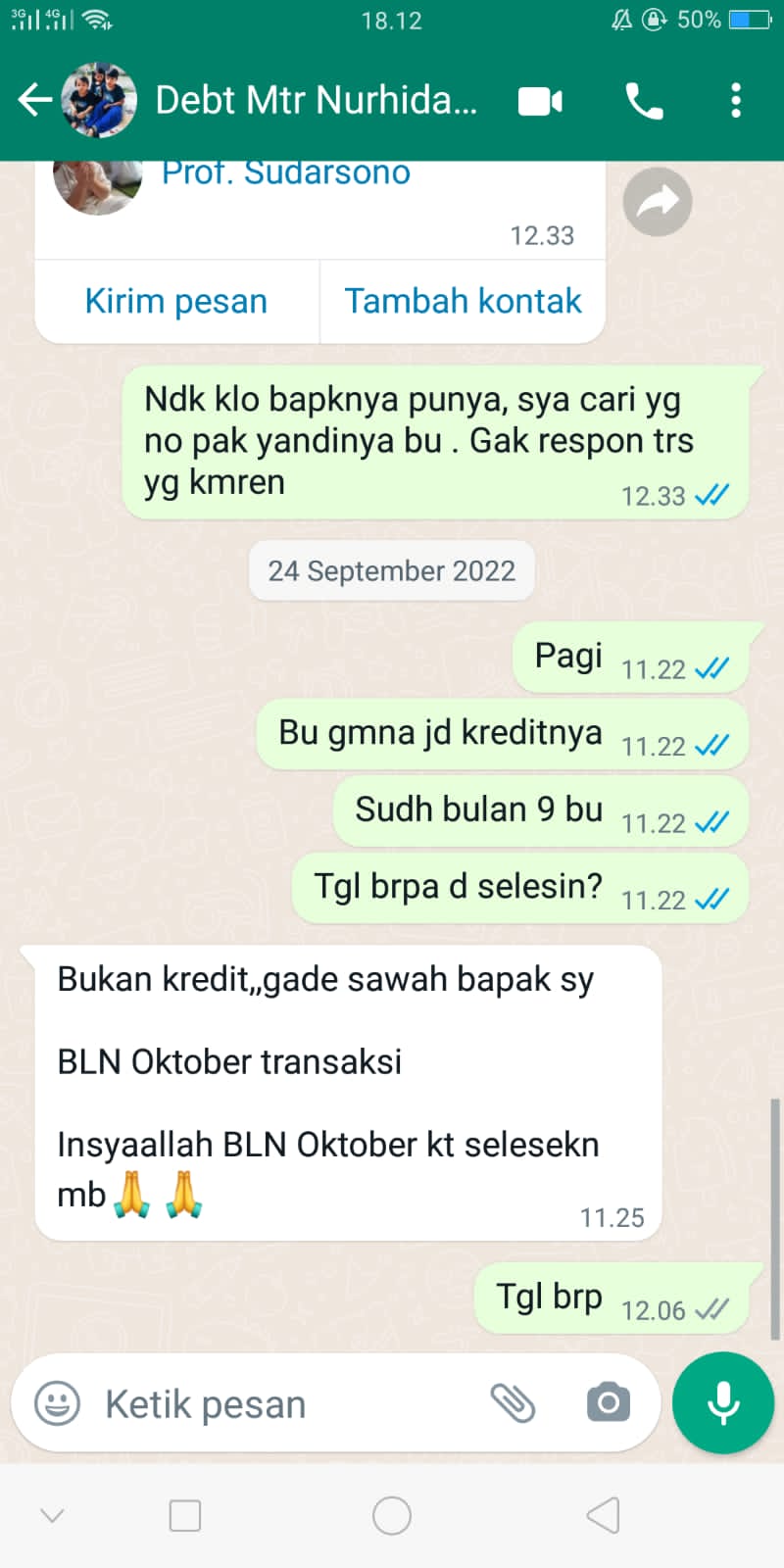784x1568 pixels.
Task: Open the emoji picker
Action: pos(57,1403)
